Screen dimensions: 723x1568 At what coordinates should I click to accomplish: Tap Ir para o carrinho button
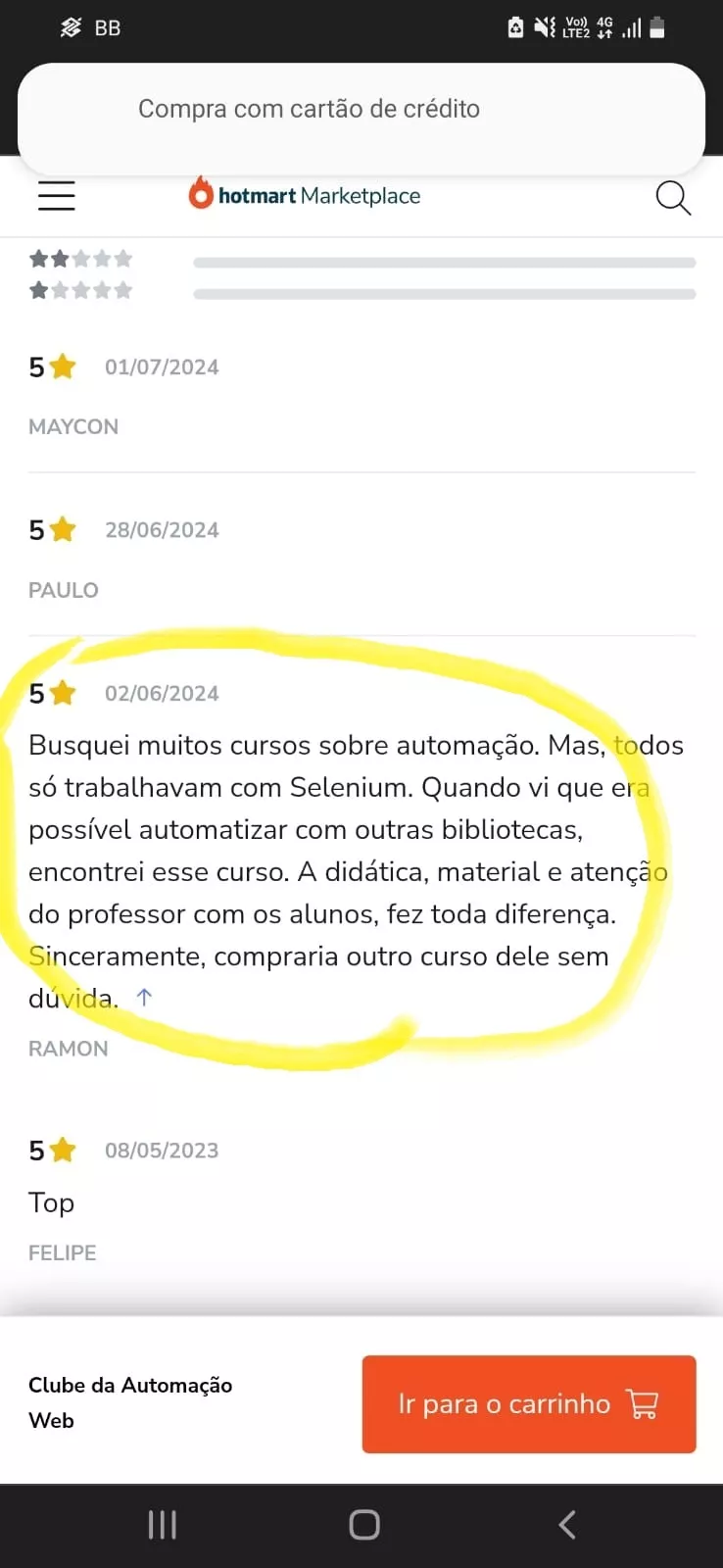point(529,1403)
